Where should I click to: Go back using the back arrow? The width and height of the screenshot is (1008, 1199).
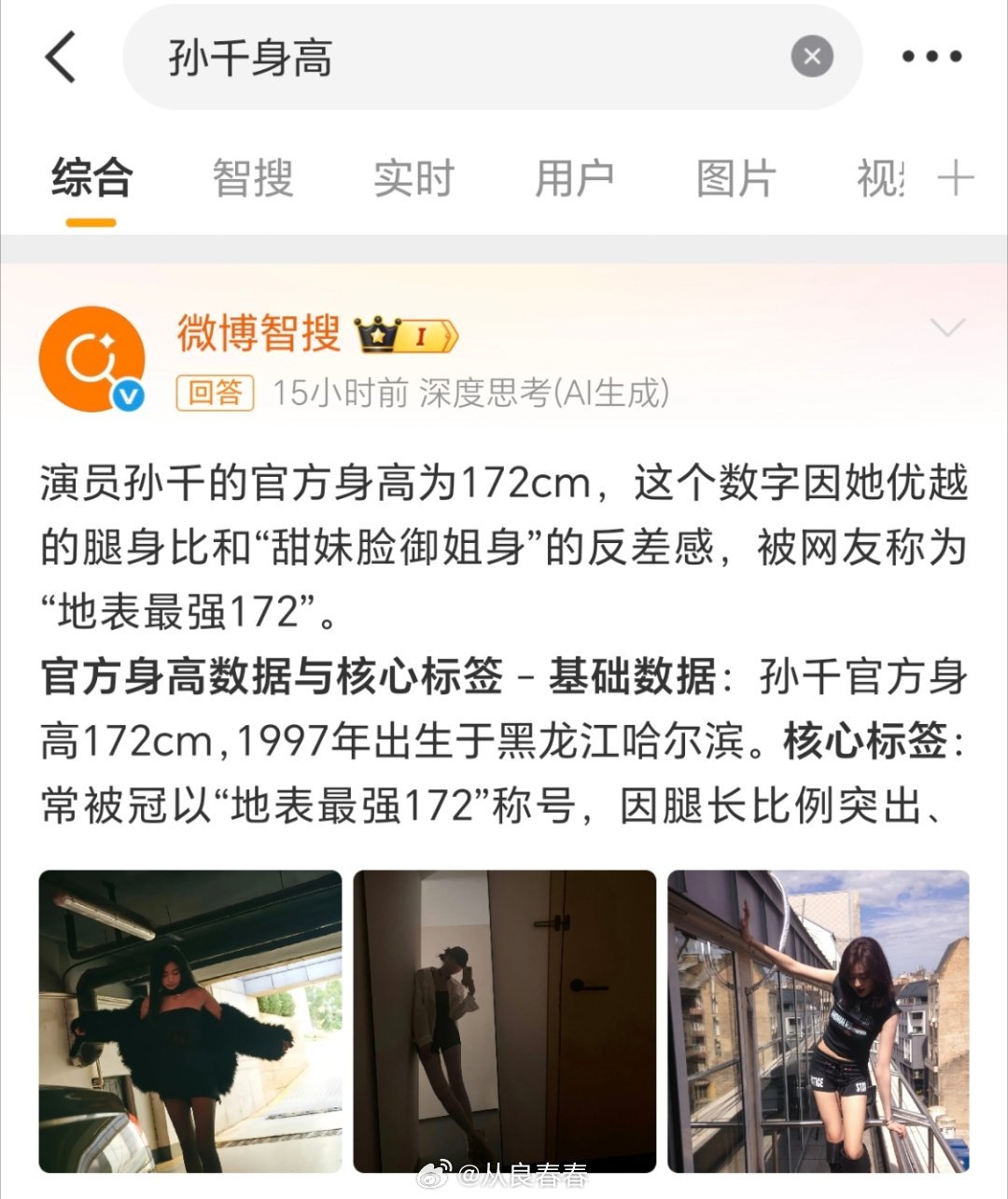coord(61,57)
